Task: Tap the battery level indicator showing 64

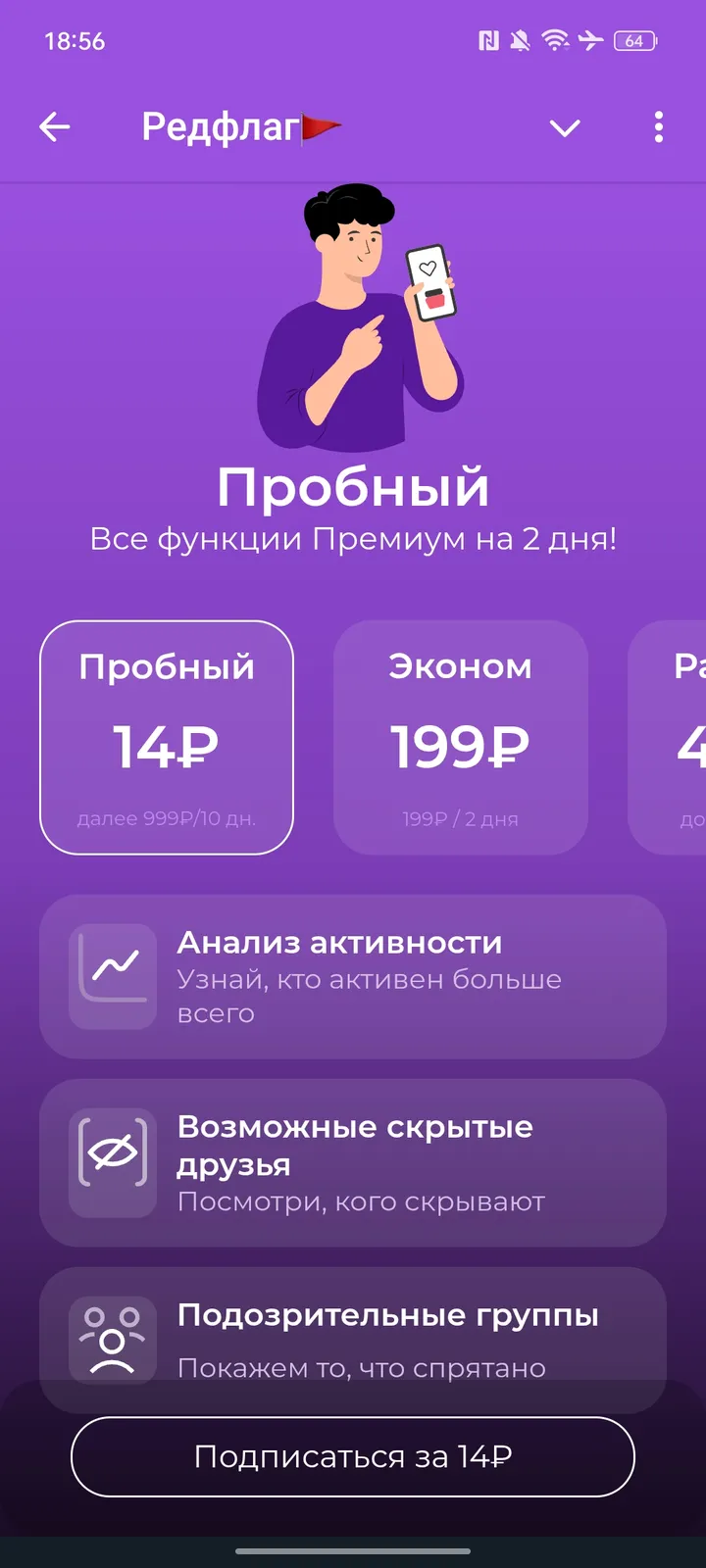Action: point(634,41)
